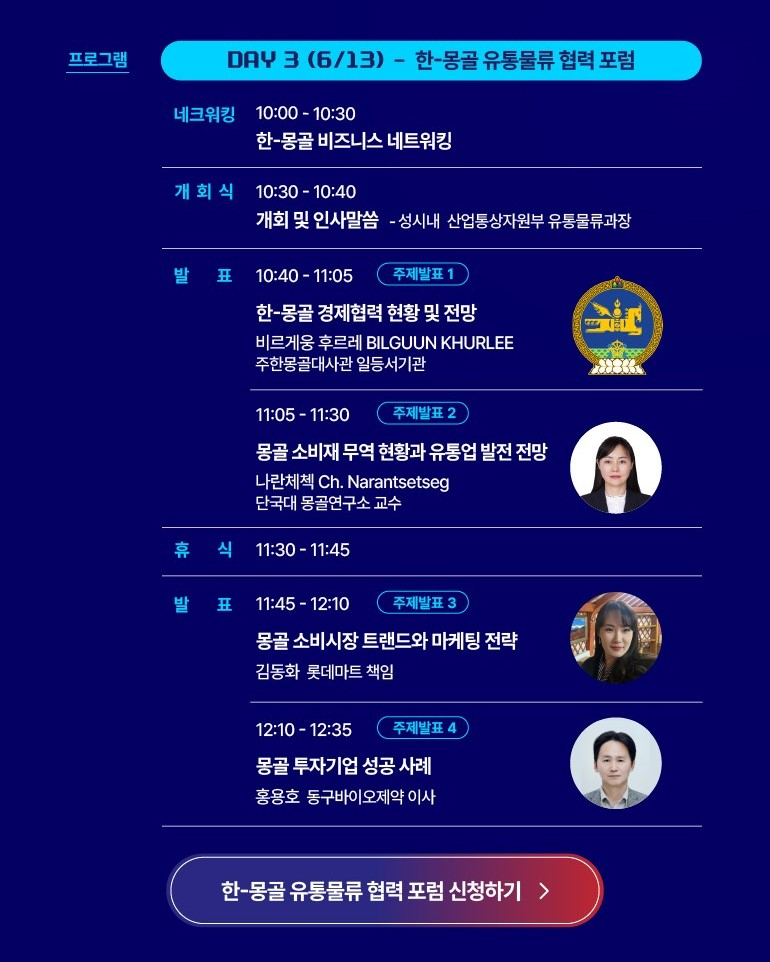Open the underlined 프로그램 link
Viewport: 770px width, 962px height.
[x=97, y=59]
